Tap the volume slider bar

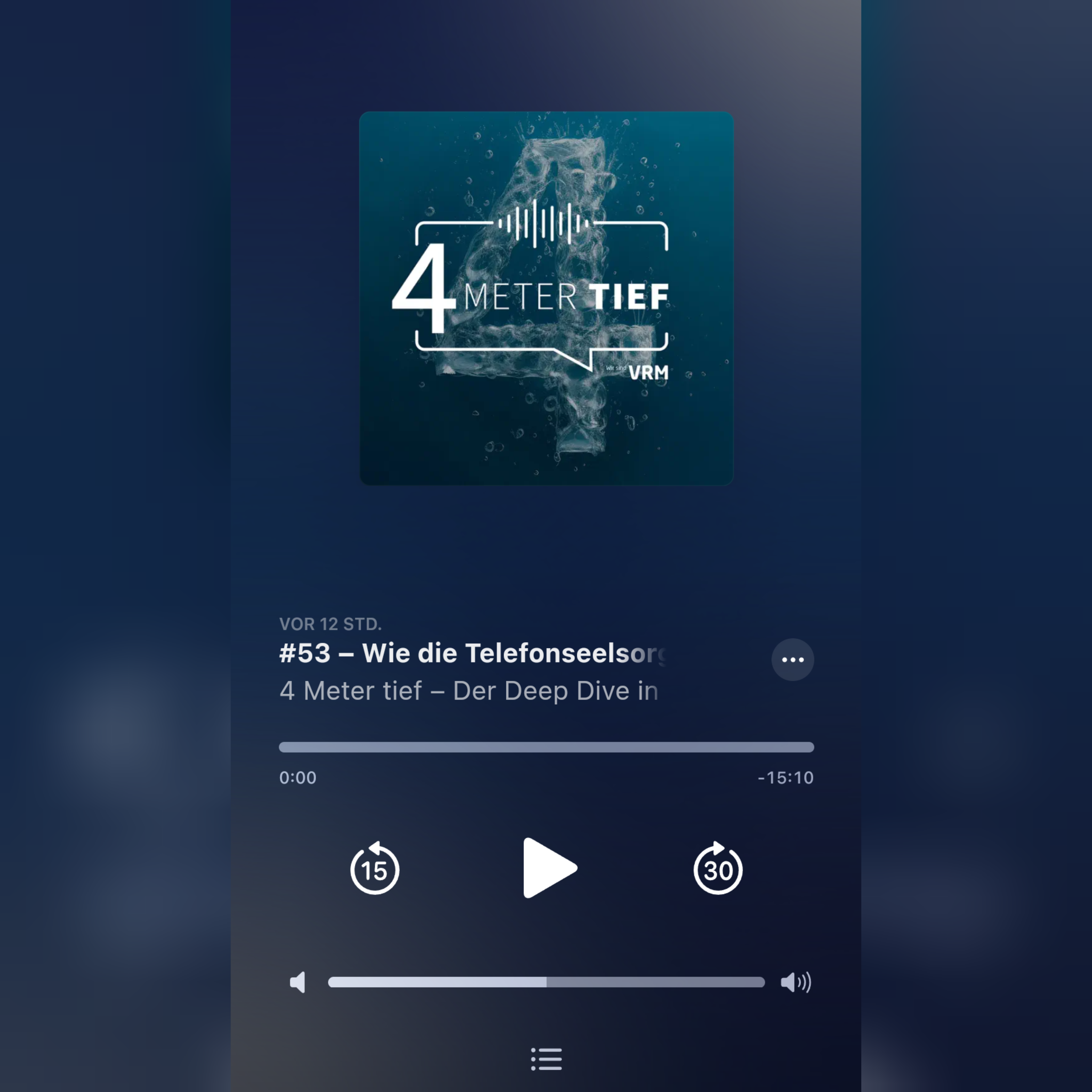tap(546, 982)
